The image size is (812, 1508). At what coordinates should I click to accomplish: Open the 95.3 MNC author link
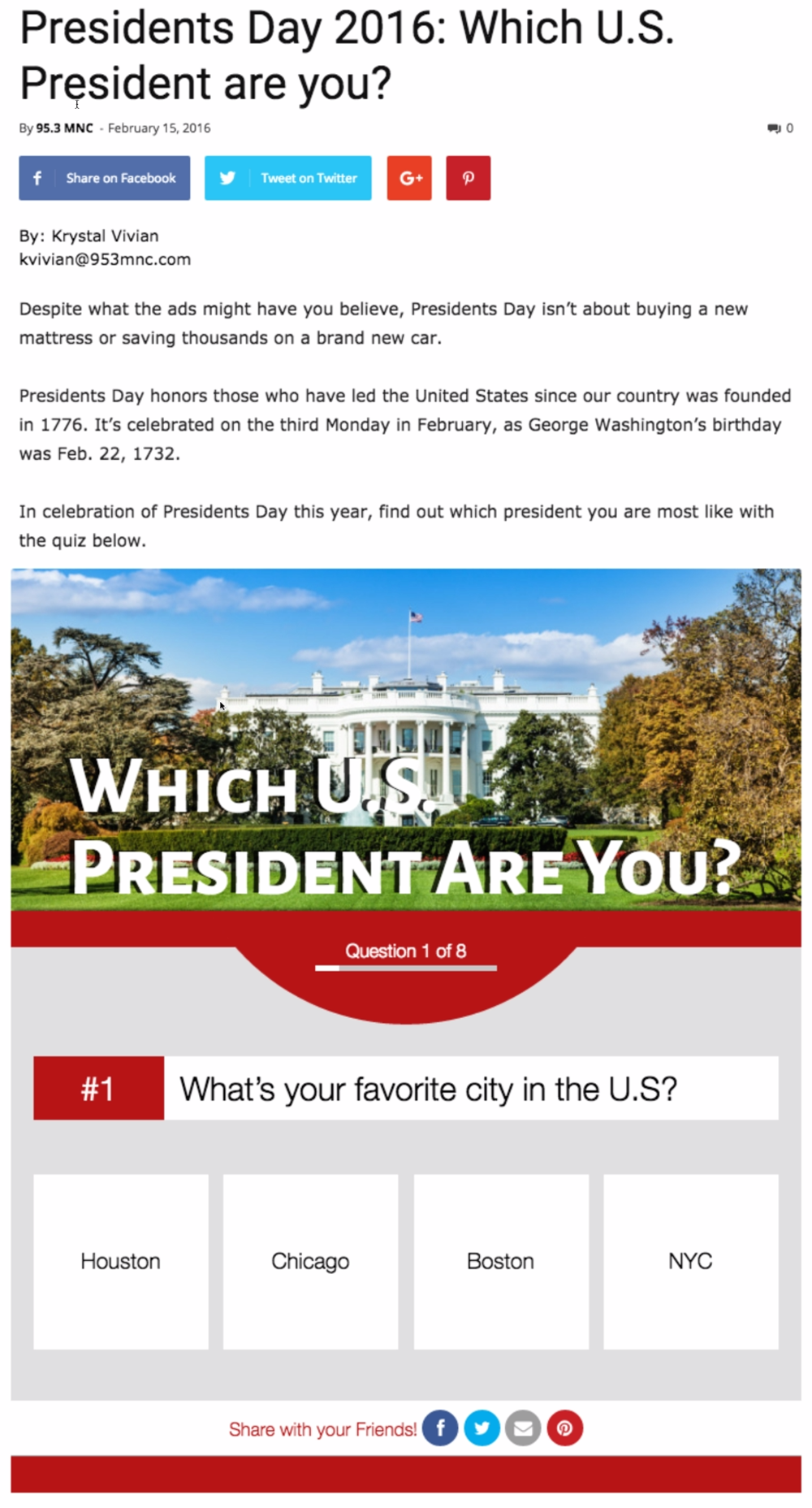coord(64,128)
